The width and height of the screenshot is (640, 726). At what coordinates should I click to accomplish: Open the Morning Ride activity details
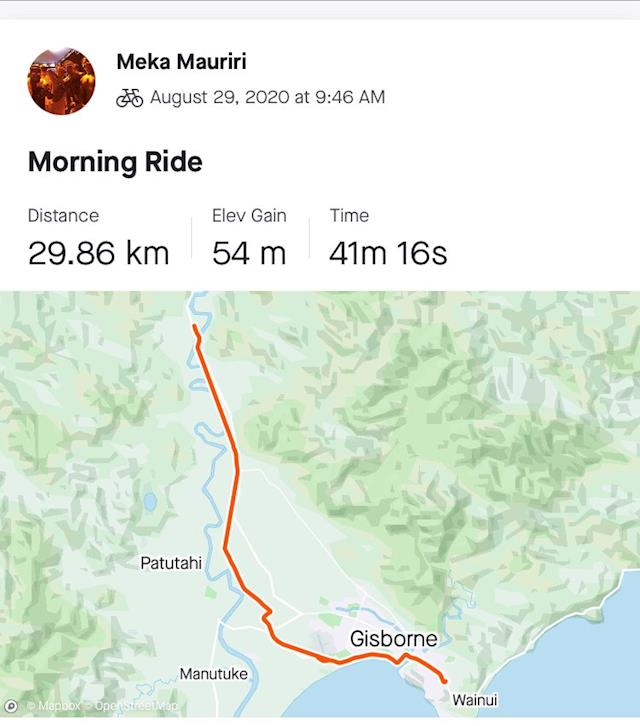pos(115,161)
